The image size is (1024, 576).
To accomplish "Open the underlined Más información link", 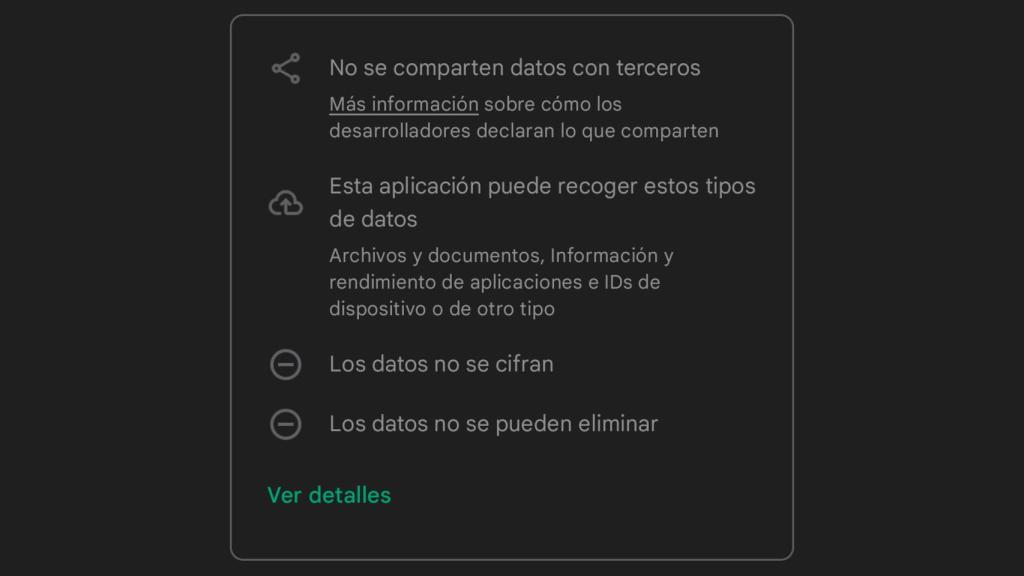I will pyautogui.click(x=403, y=104).
